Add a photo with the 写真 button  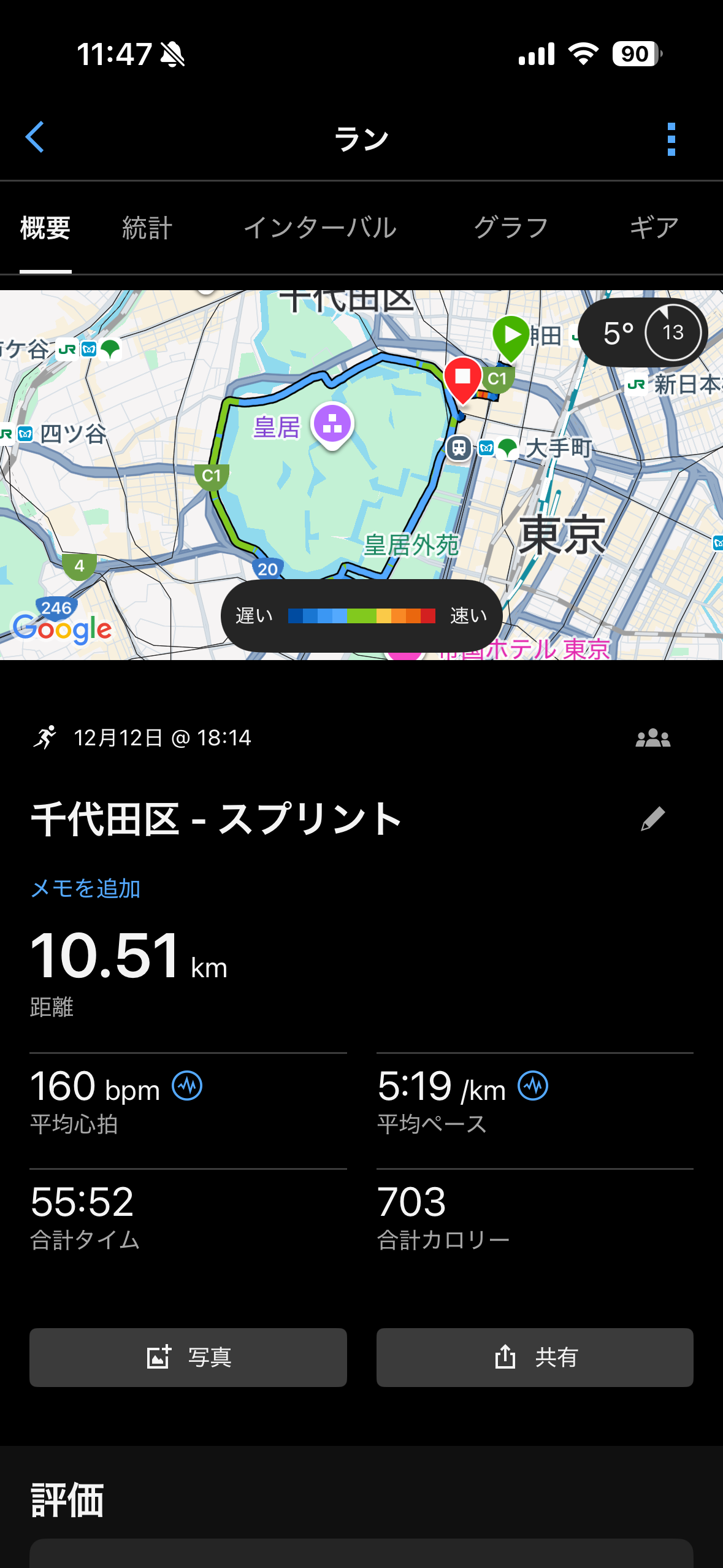tap(188, 1357)
